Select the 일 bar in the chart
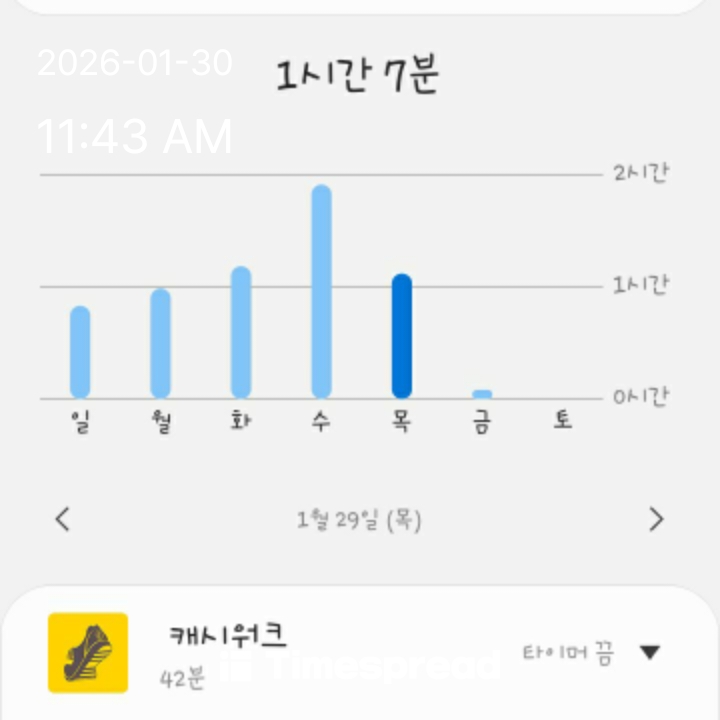Viewport: 720px width, 720px height. tap(80, 352)
